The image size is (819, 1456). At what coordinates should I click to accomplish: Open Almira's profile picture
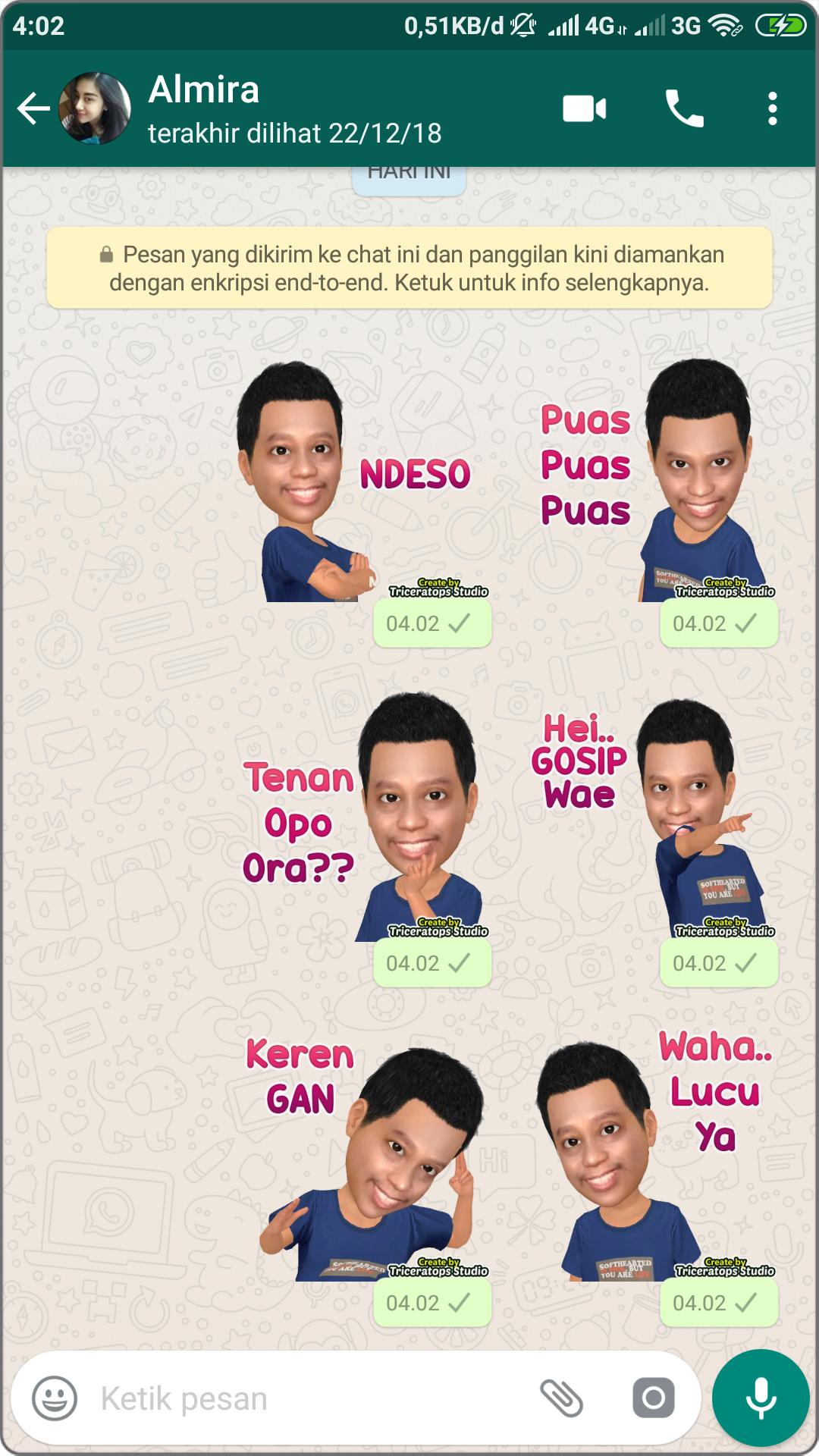pyautogui.click(x=96, y=108)
